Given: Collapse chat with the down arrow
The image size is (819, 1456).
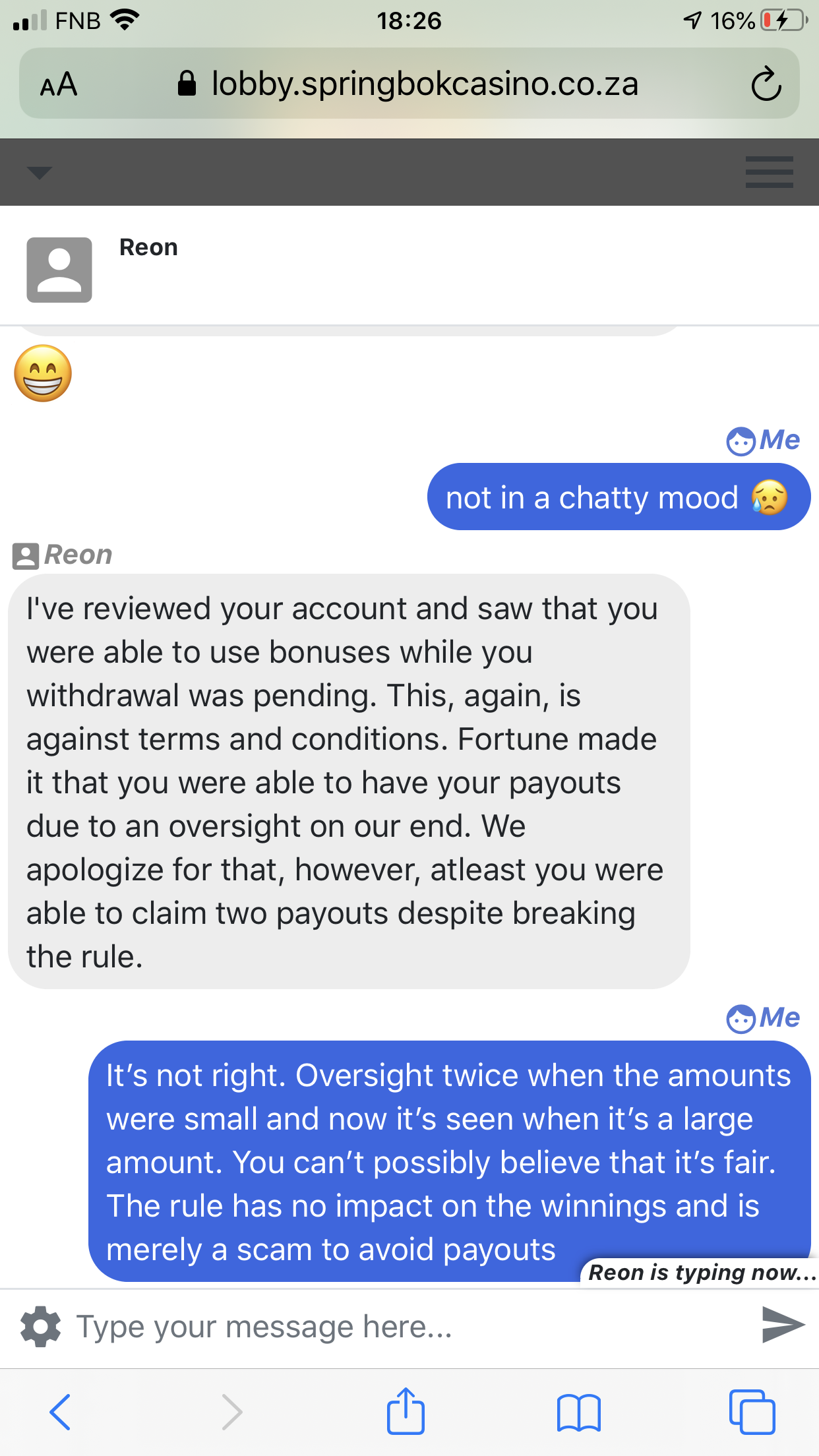Looking at the screenshot, I should (x=40, y=173).
